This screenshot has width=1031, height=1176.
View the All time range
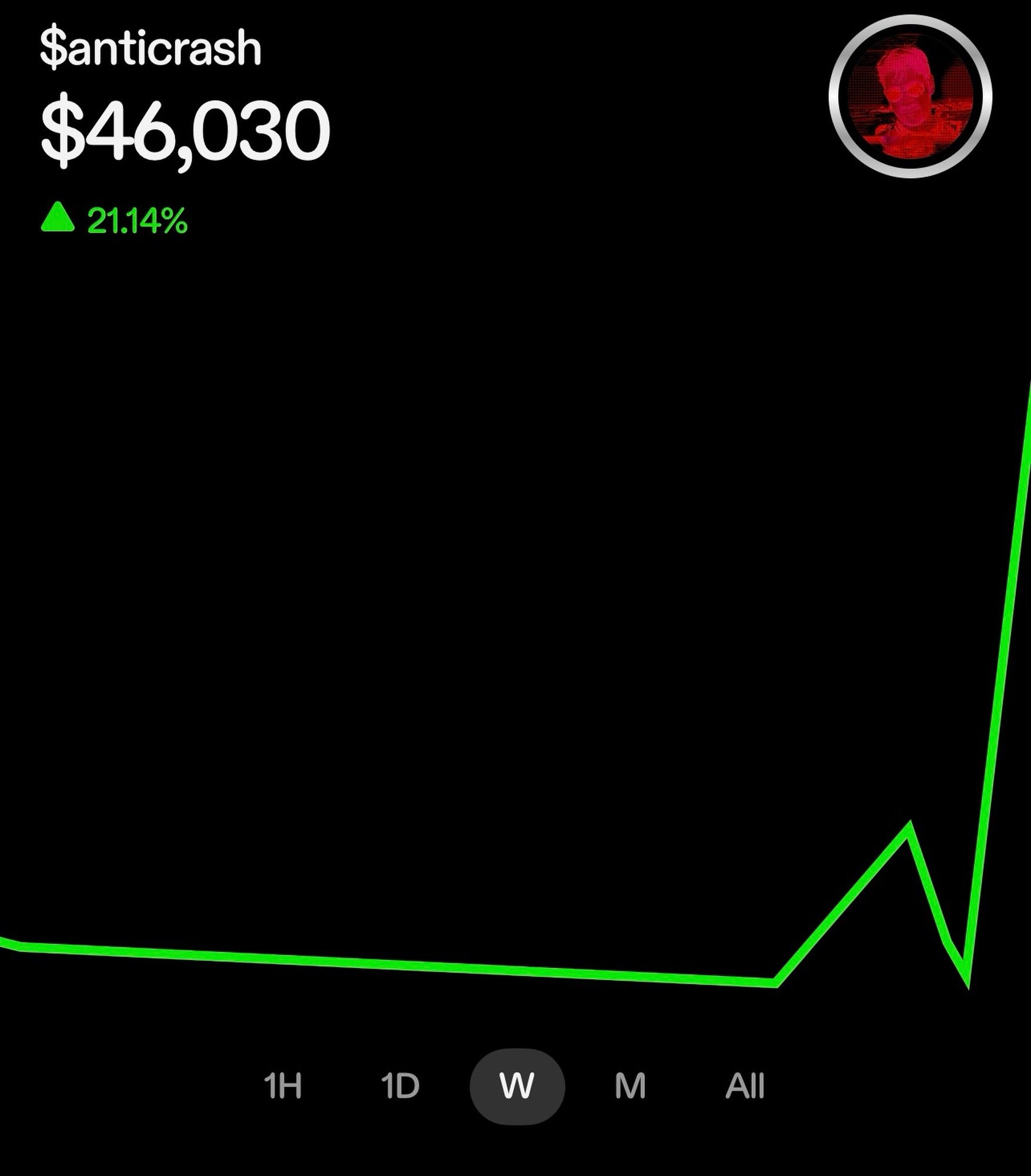(745, 1086)
